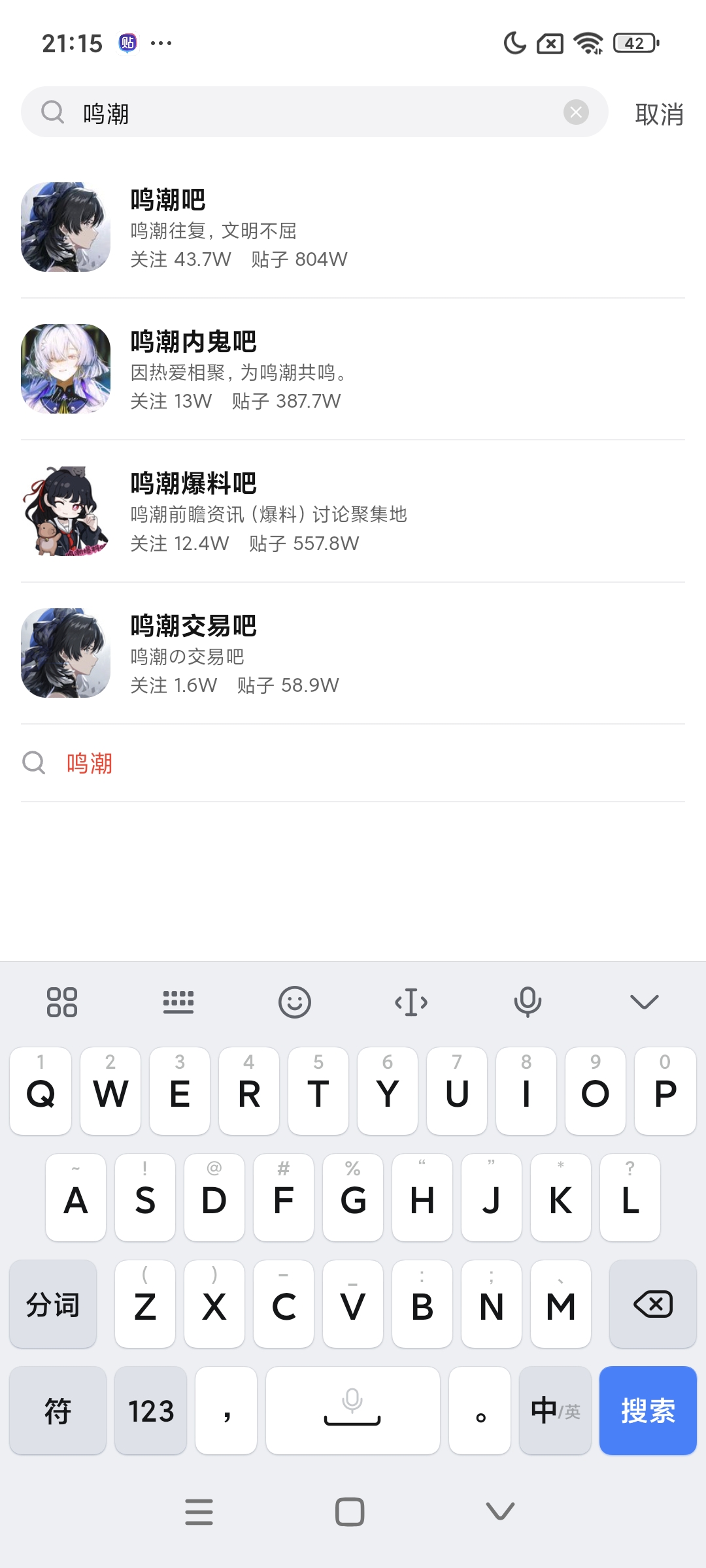Open the keyboard tools grid icon
This screenshot has width=706, height=1568.
point(62,1002)
